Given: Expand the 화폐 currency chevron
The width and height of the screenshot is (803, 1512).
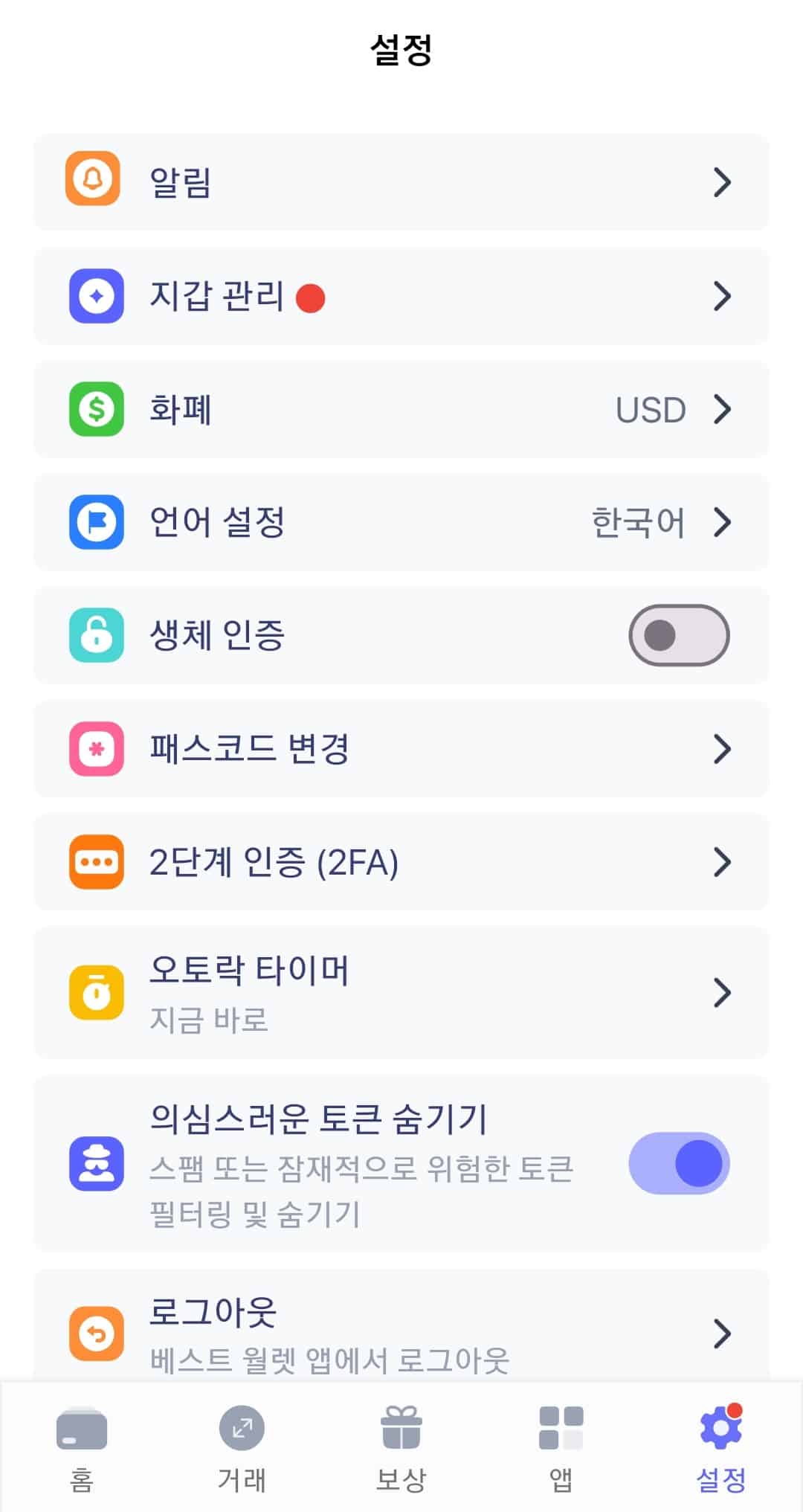Looking at the screenshot, I should [x=722, y=410].
